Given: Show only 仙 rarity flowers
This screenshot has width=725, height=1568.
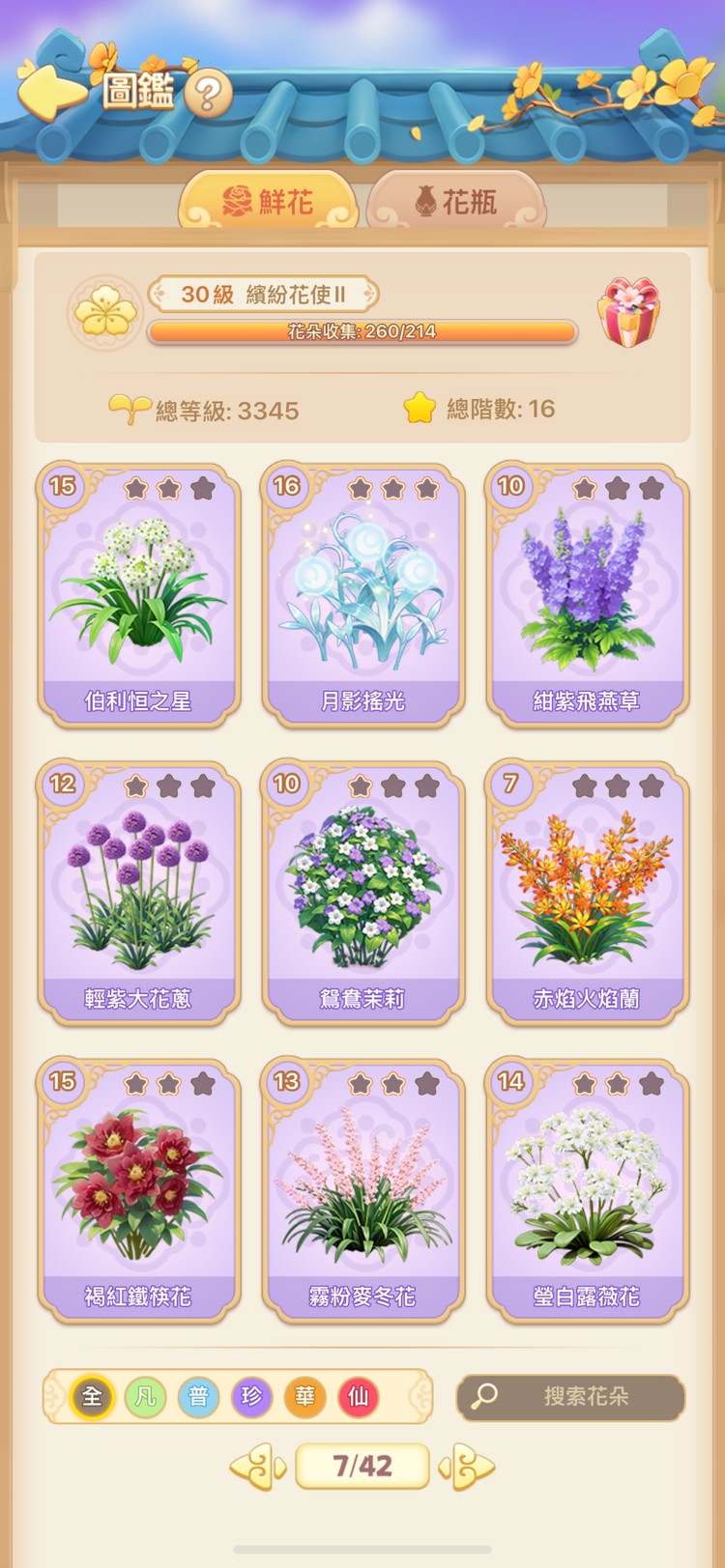Looking at the screenshot, I should pos(358,1397).
